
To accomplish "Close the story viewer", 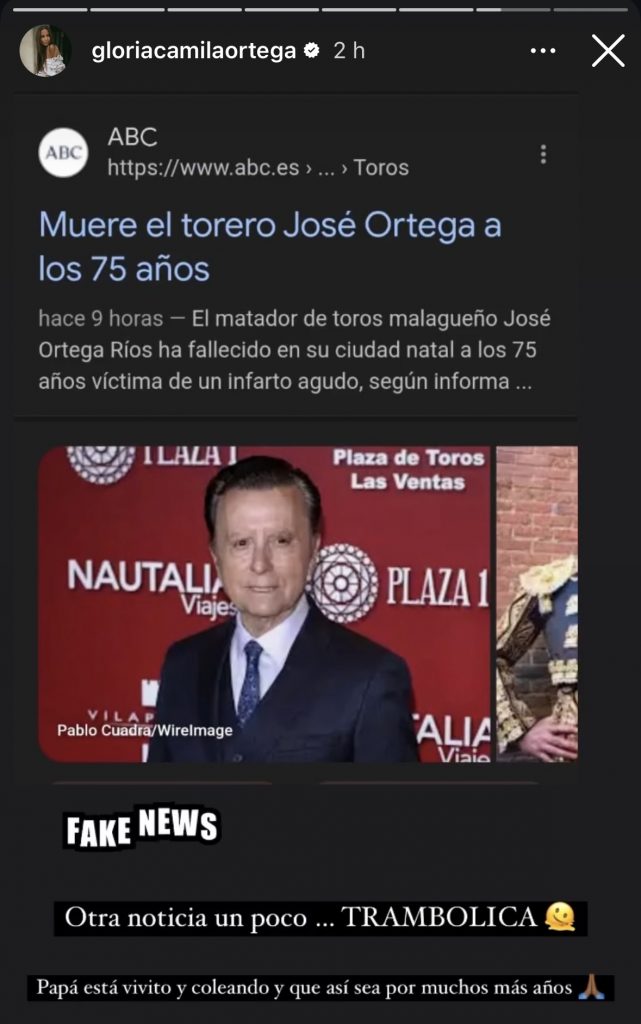I will coord(607,50).
